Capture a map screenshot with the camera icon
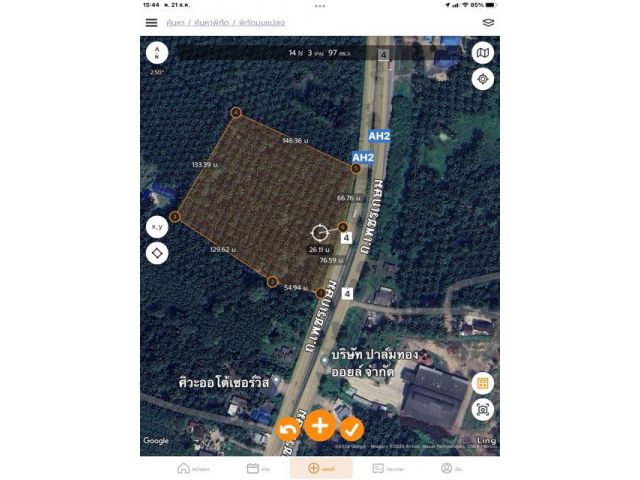The height and width of the screenshot is (480, 640). (483, 409)
